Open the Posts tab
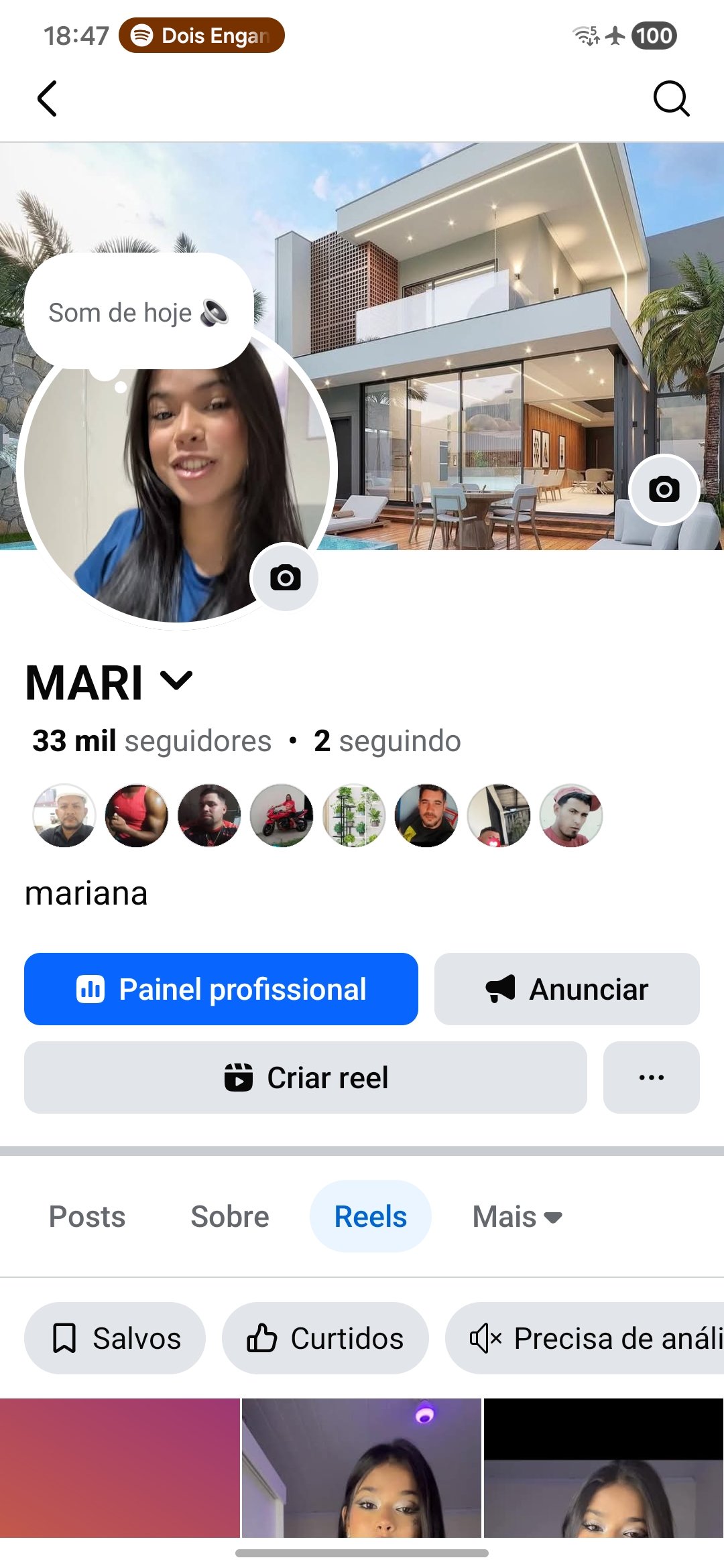Viewport: 724px width, 1568px height. [x=86, y=1216]
